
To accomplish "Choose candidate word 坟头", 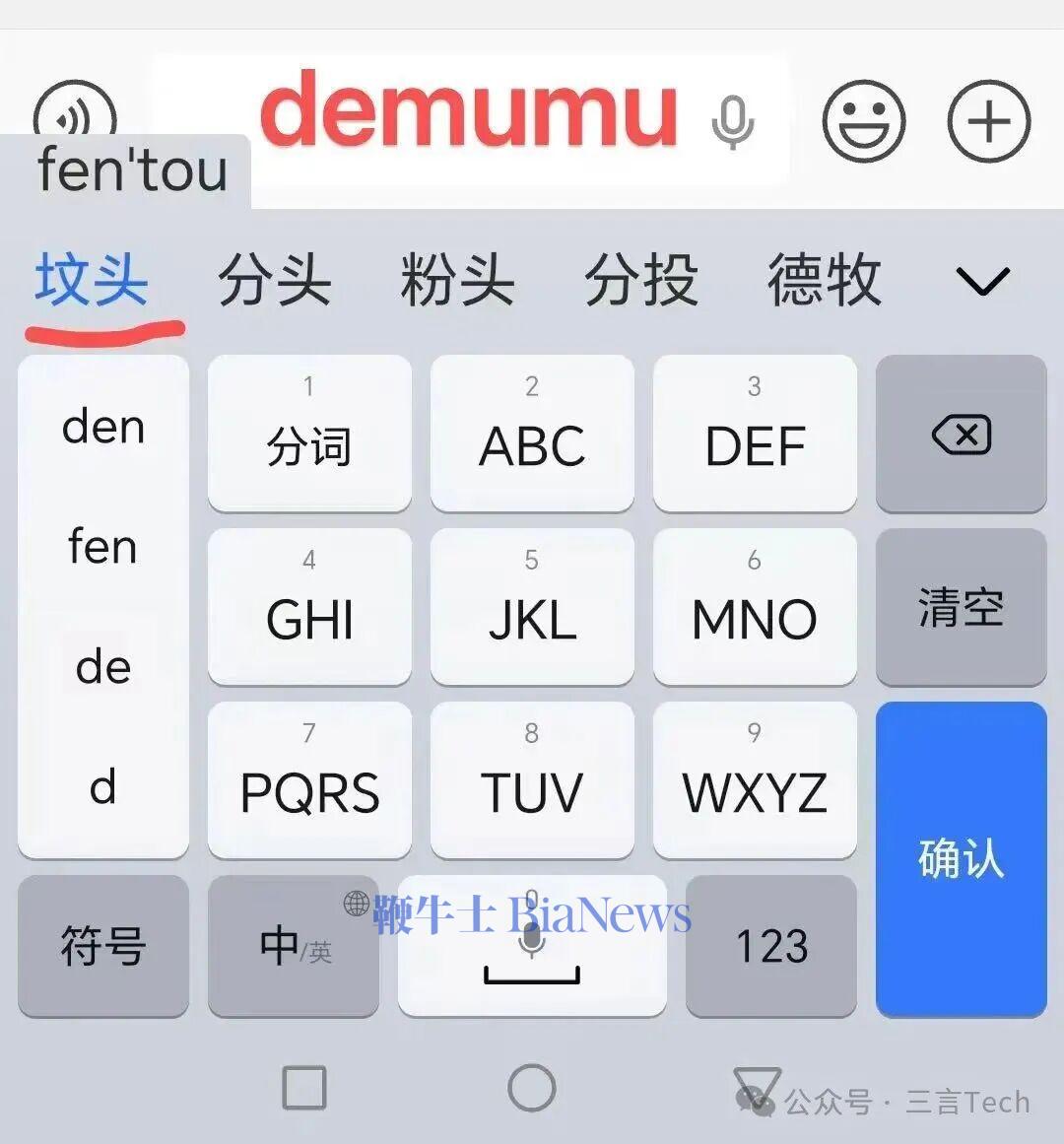I will (90, 280).
